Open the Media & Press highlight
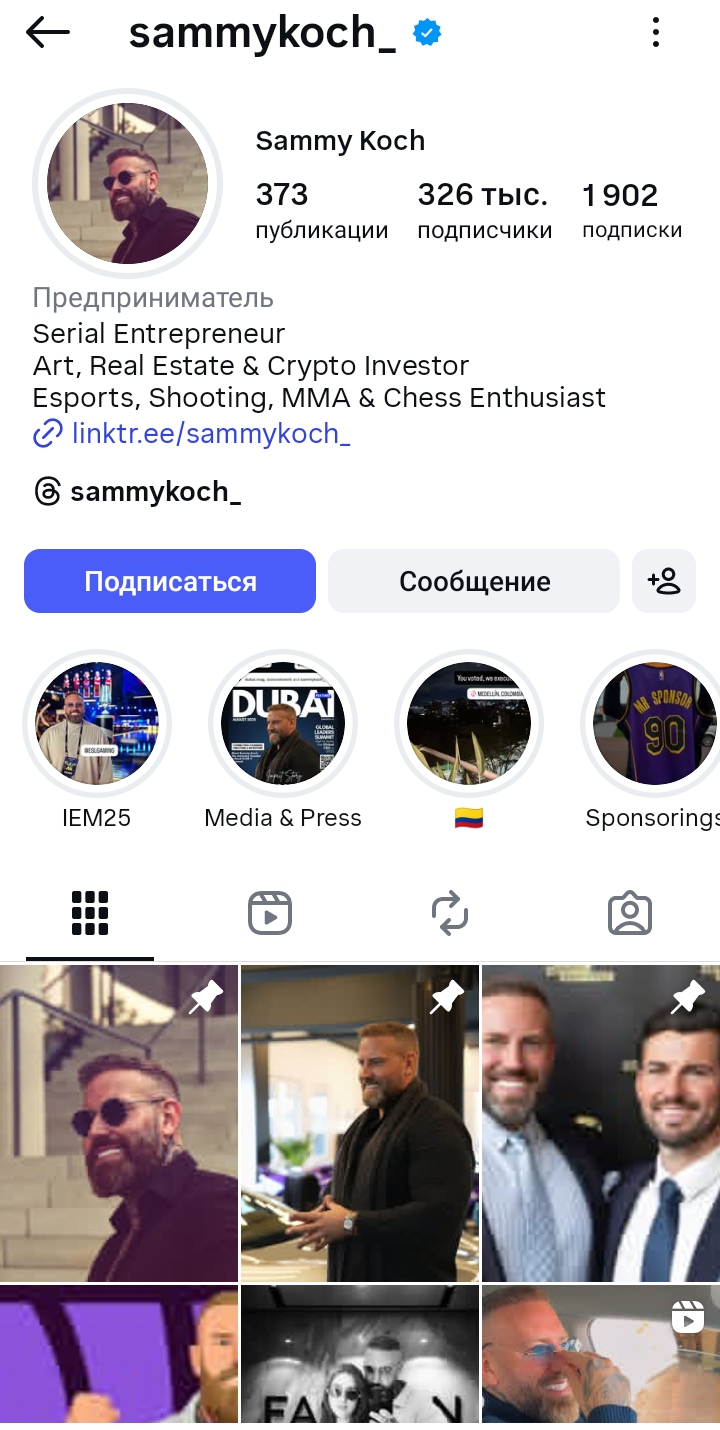 pos(283,723)
